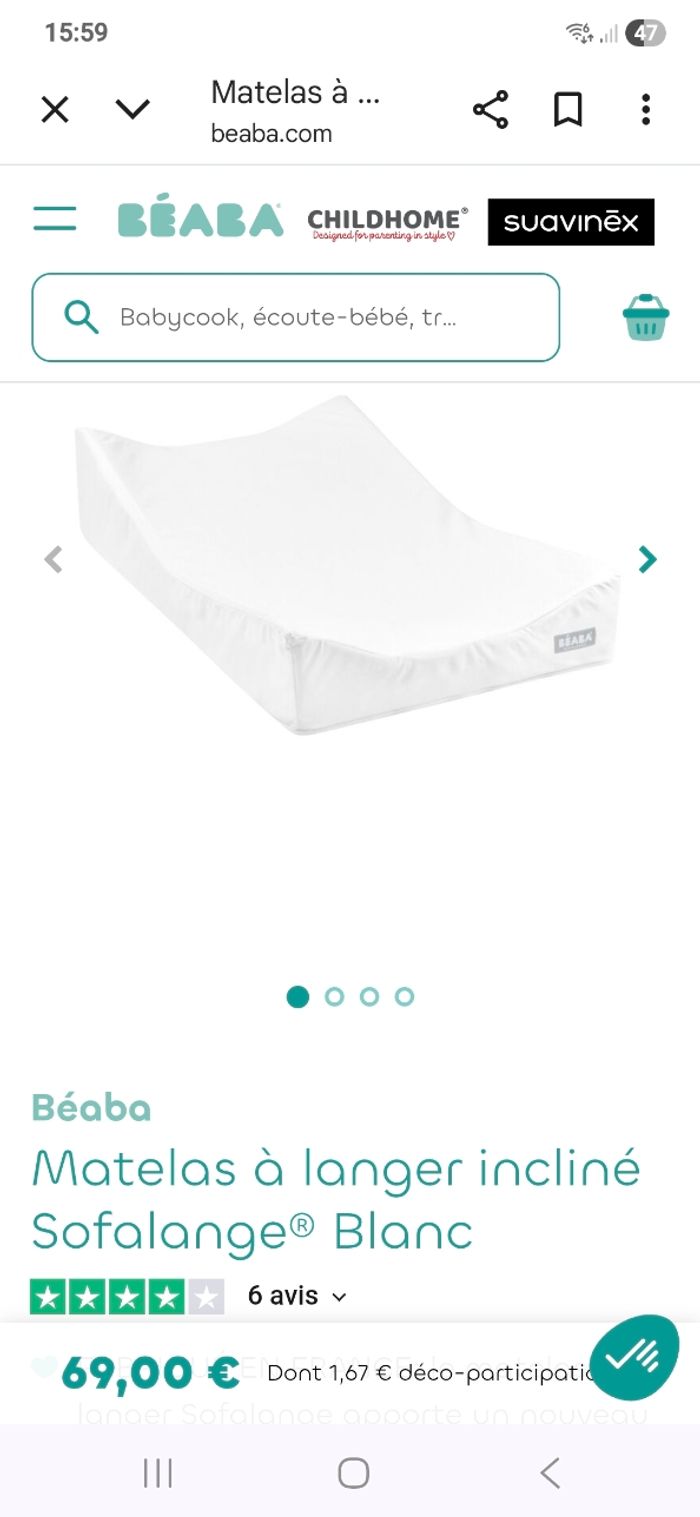Open the Suavinex brand link
700x1517 pixels.
coord(570,222)
